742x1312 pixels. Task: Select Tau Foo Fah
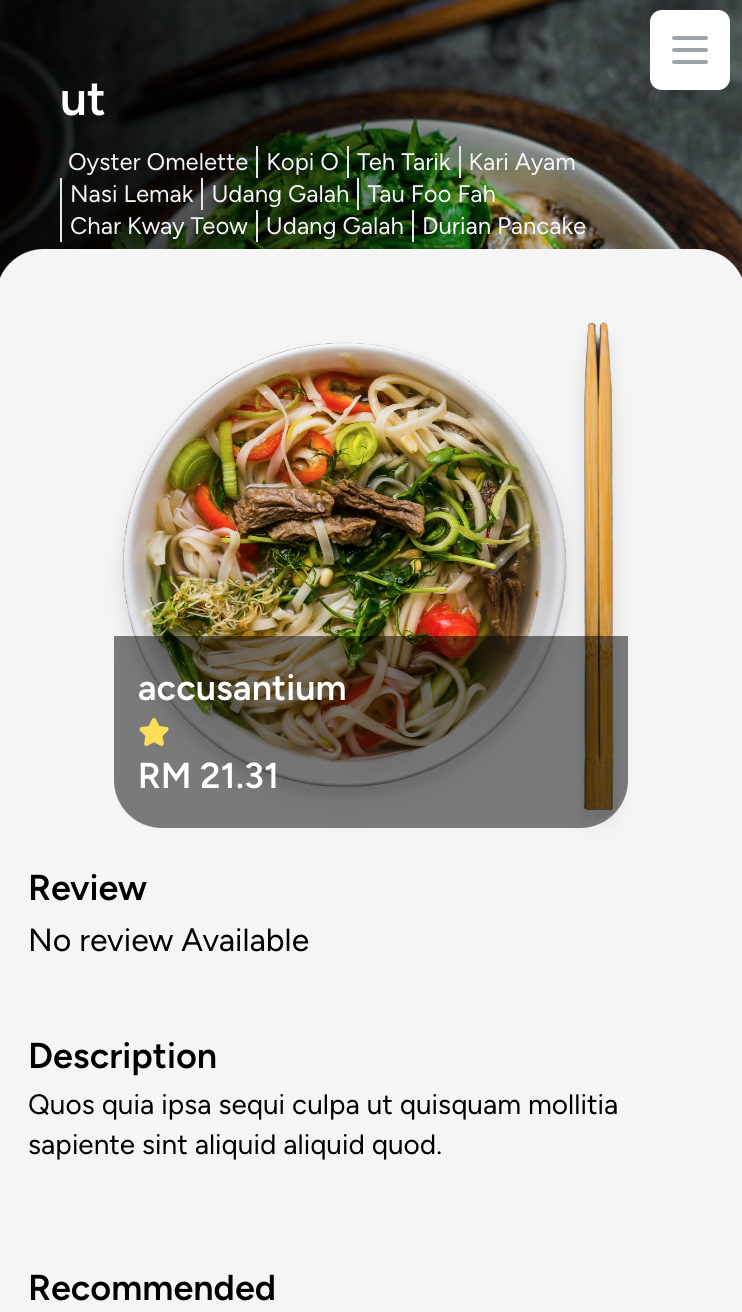[x=431, y=194]
